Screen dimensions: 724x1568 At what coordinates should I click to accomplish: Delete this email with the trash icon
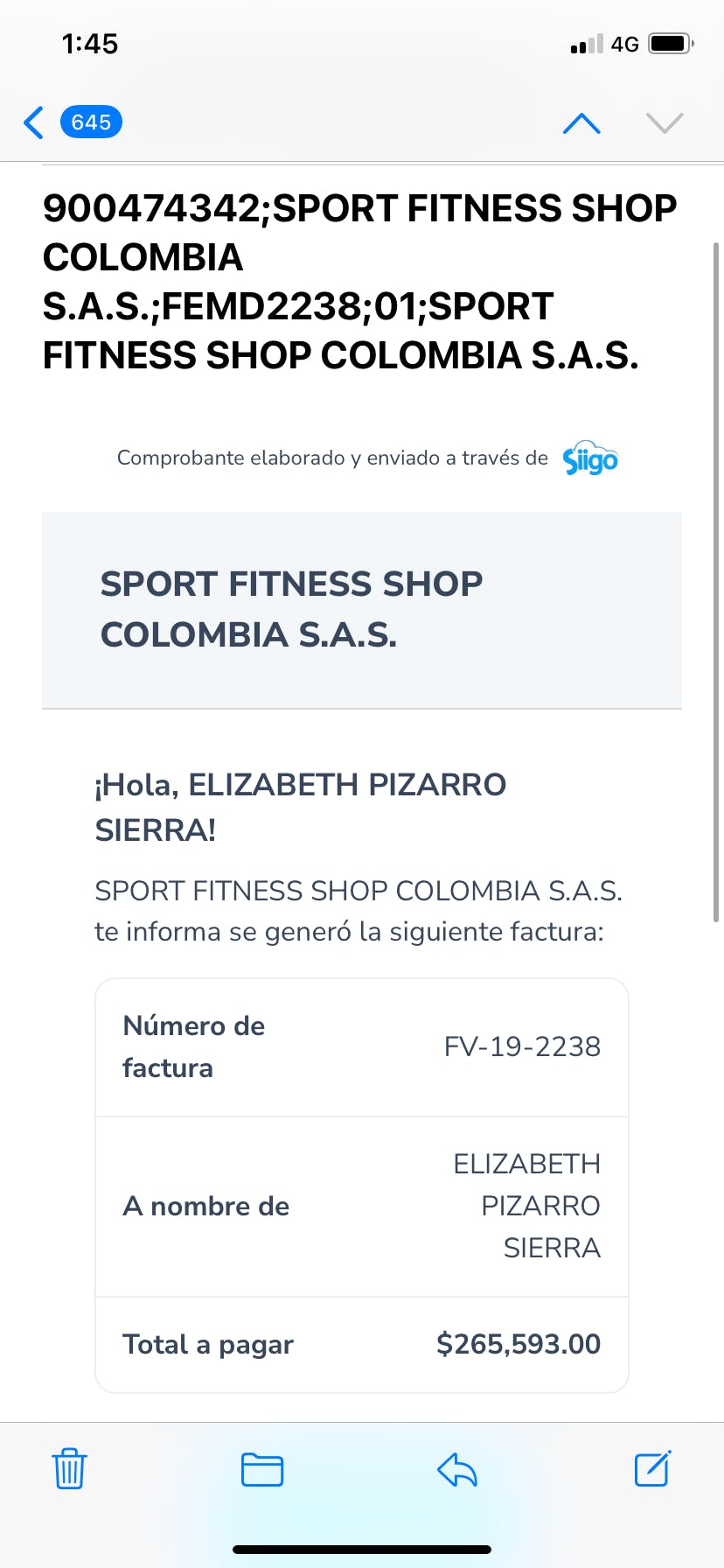(x=69, y=1468)
